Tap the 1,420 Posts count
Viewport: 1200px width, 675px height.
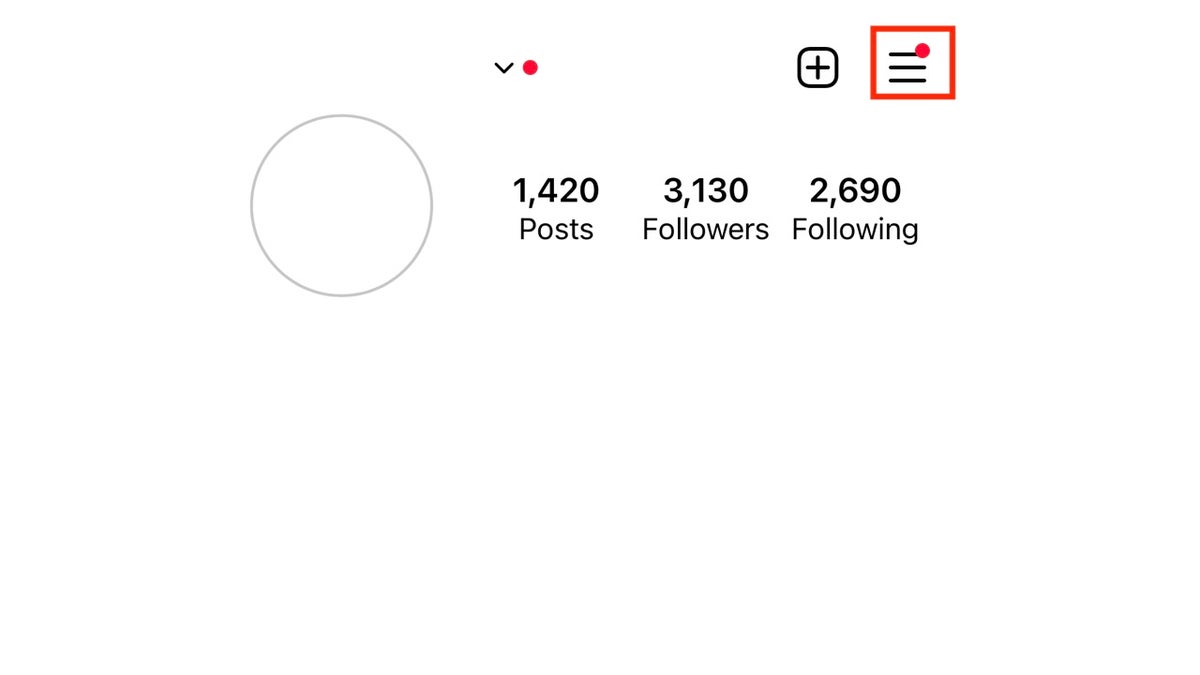pos(556,208)
